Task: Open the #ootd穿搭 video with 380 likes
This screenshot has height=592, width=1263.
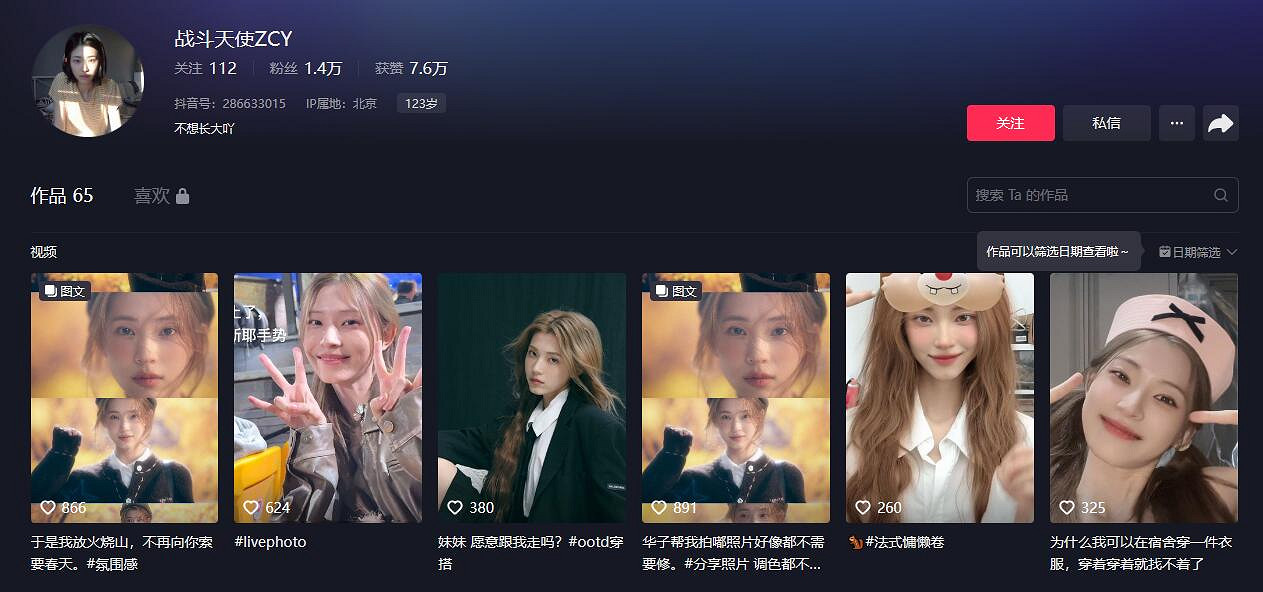Action: pyautogui.click(x=531, y=397)
